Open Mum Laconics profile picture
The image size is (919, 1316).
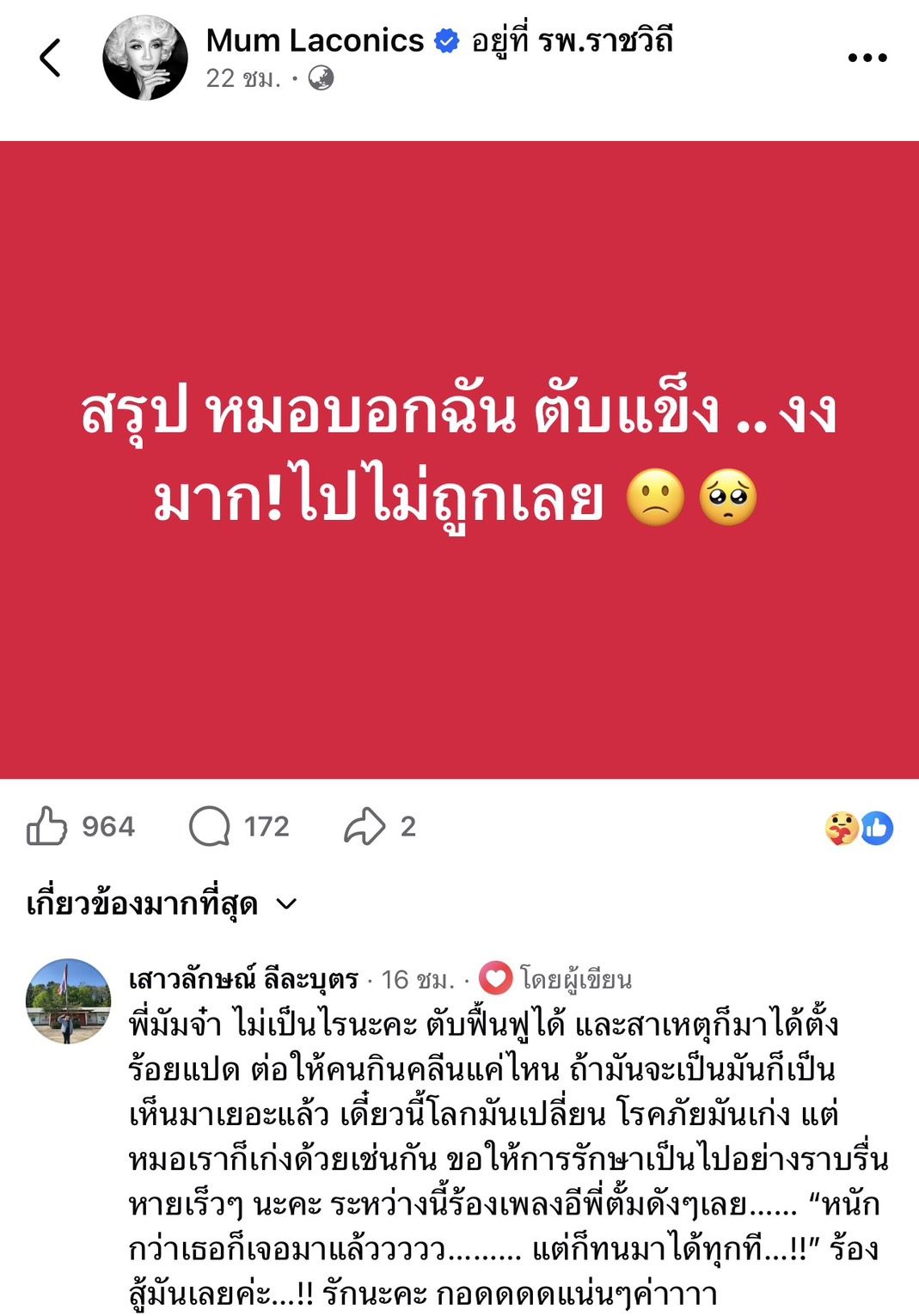coord(144,58)
